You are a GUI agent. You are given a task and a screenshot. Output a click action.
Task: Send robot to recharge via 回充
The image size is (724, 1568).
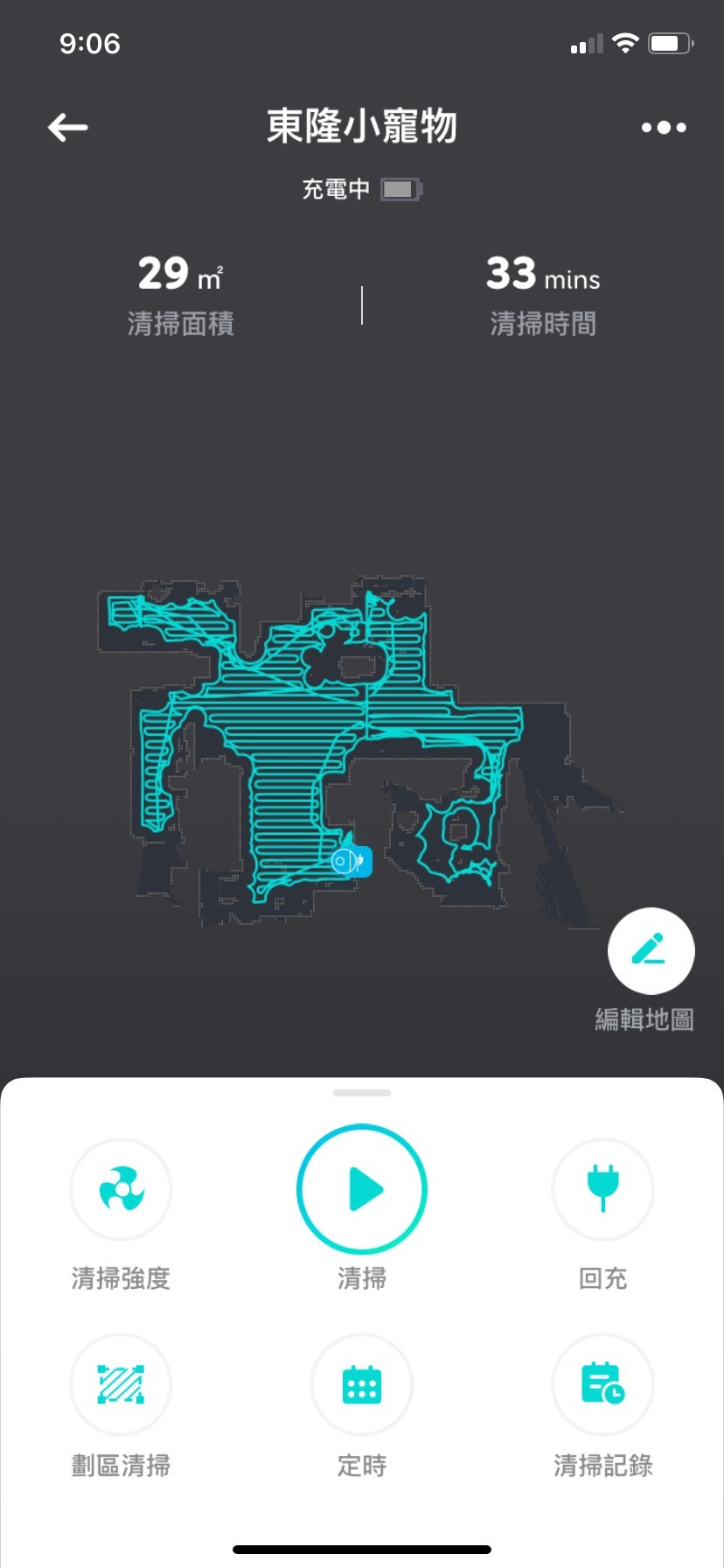point(602,1190)
